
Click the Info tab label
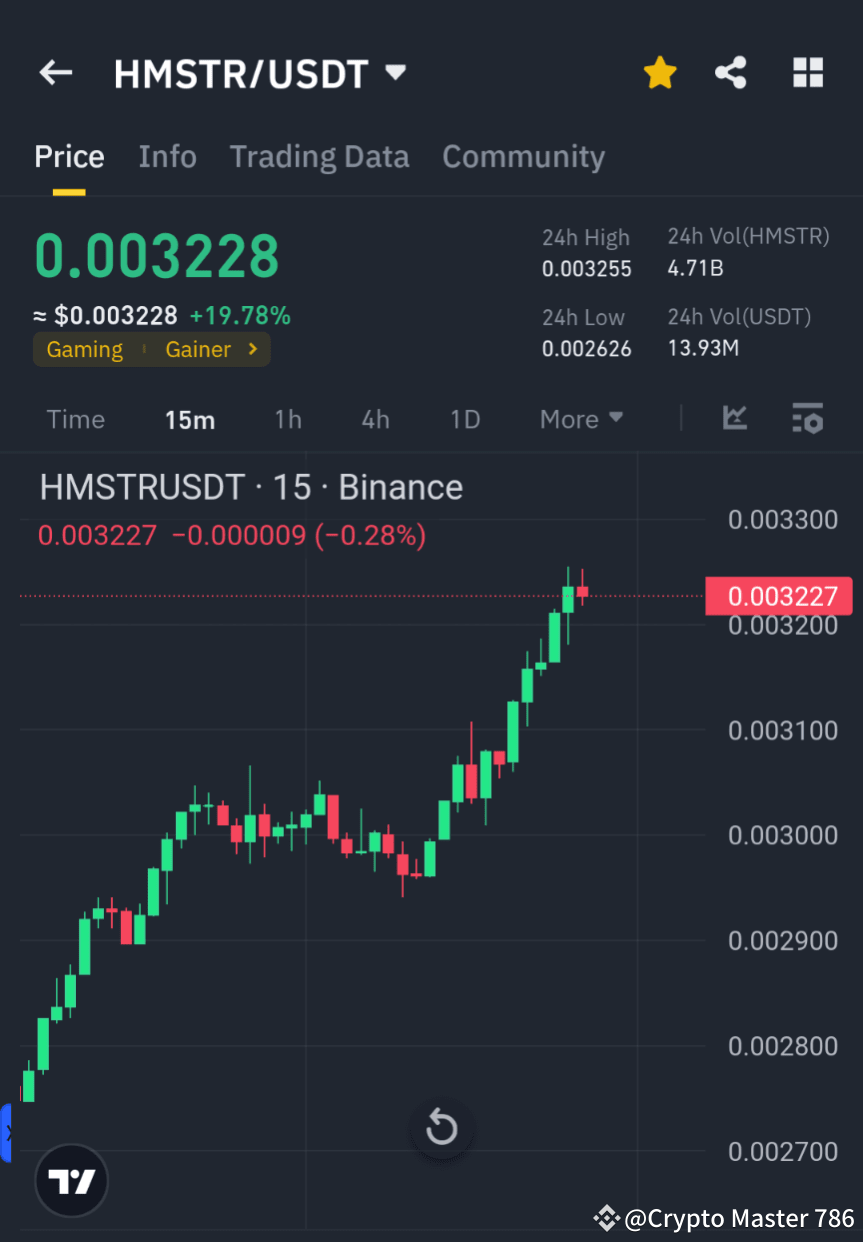click(x=167, y=156)
